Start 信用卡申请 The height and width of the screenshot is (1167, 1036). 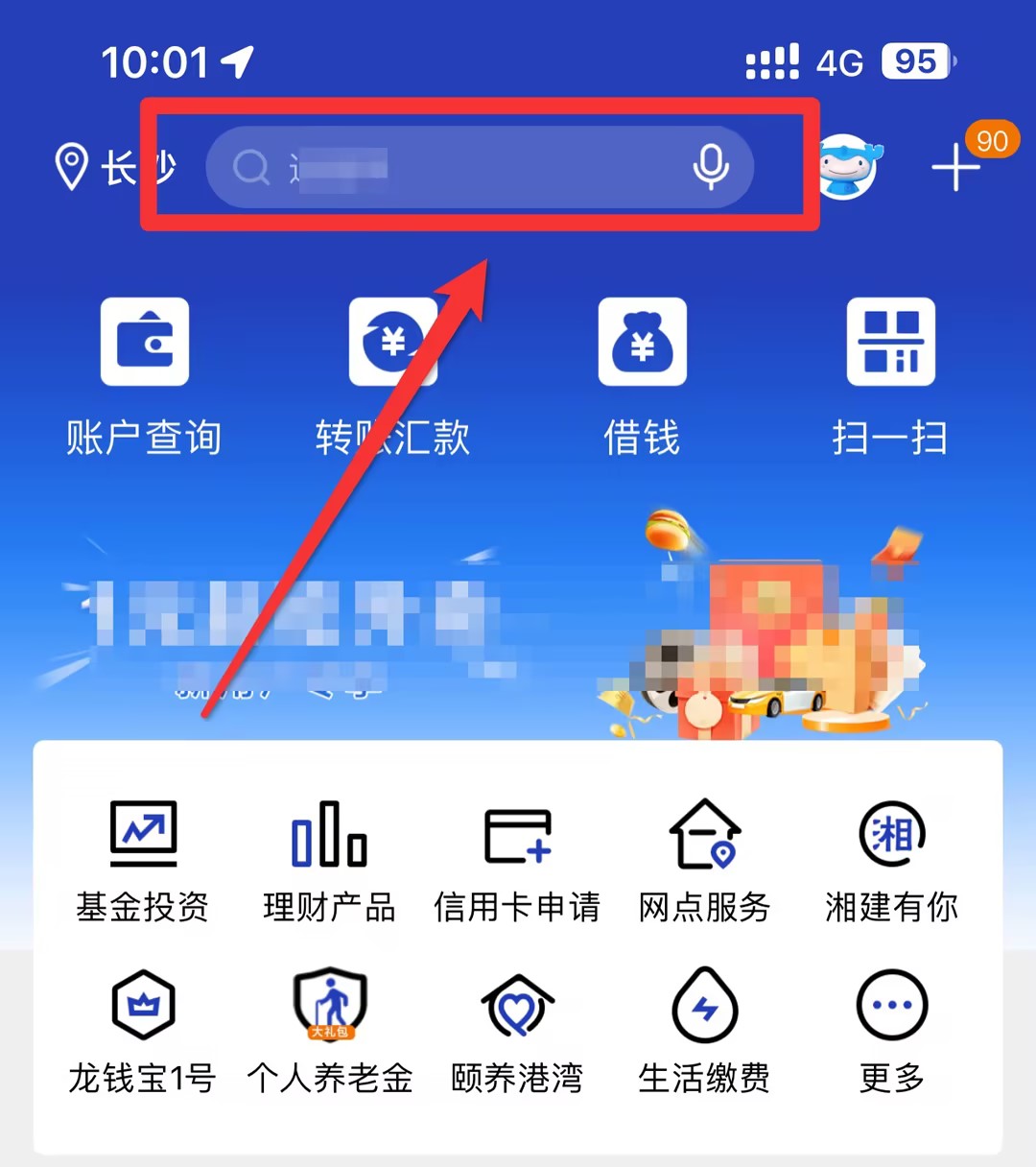point(517,861)
